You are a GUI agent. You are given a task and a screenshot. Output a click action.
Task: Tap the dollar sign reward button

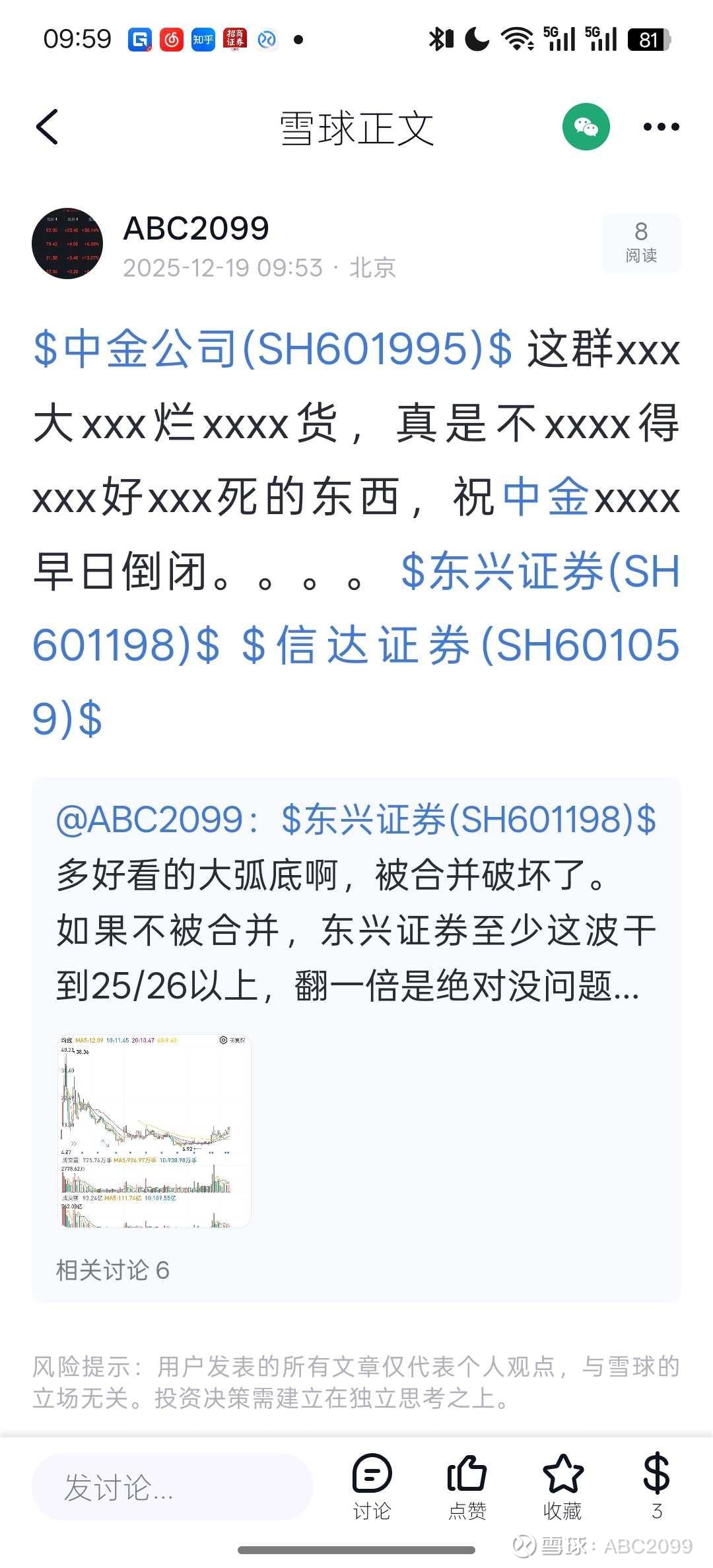click(656, 1485)
